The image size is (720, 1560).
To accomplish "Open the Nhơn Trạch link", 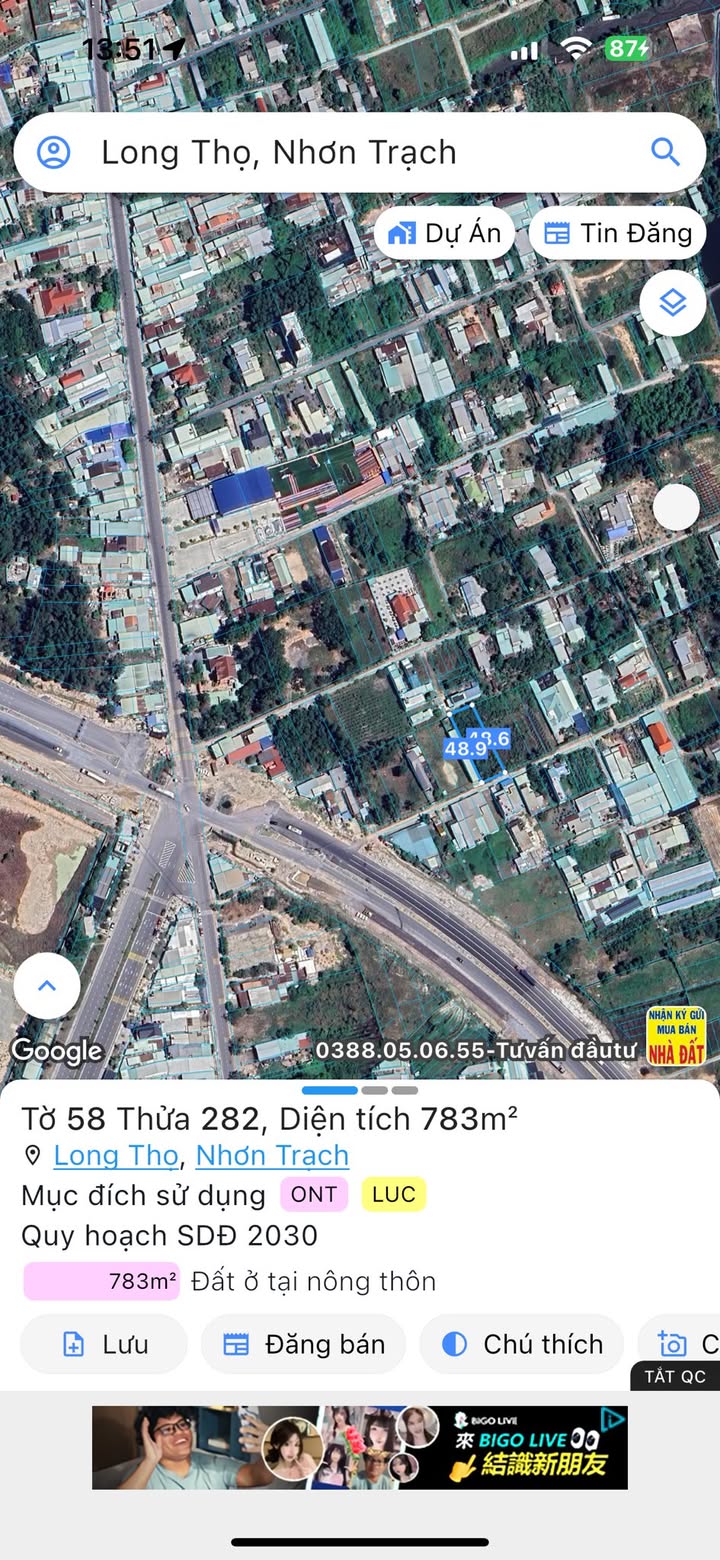I will pos(272,1155).
